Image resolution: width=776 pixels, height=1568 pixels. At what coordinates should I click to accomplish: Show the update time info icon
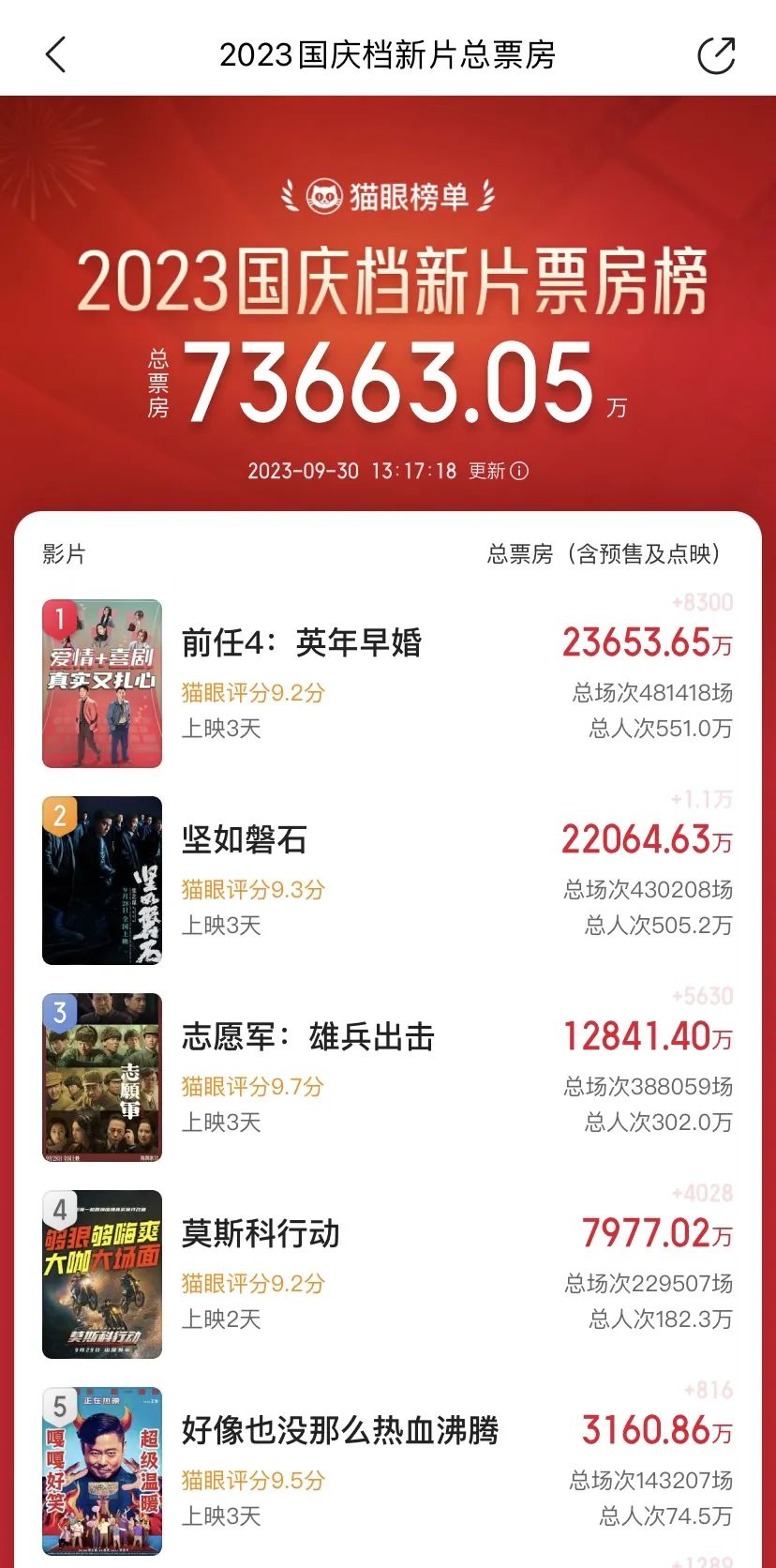(519, 472)
